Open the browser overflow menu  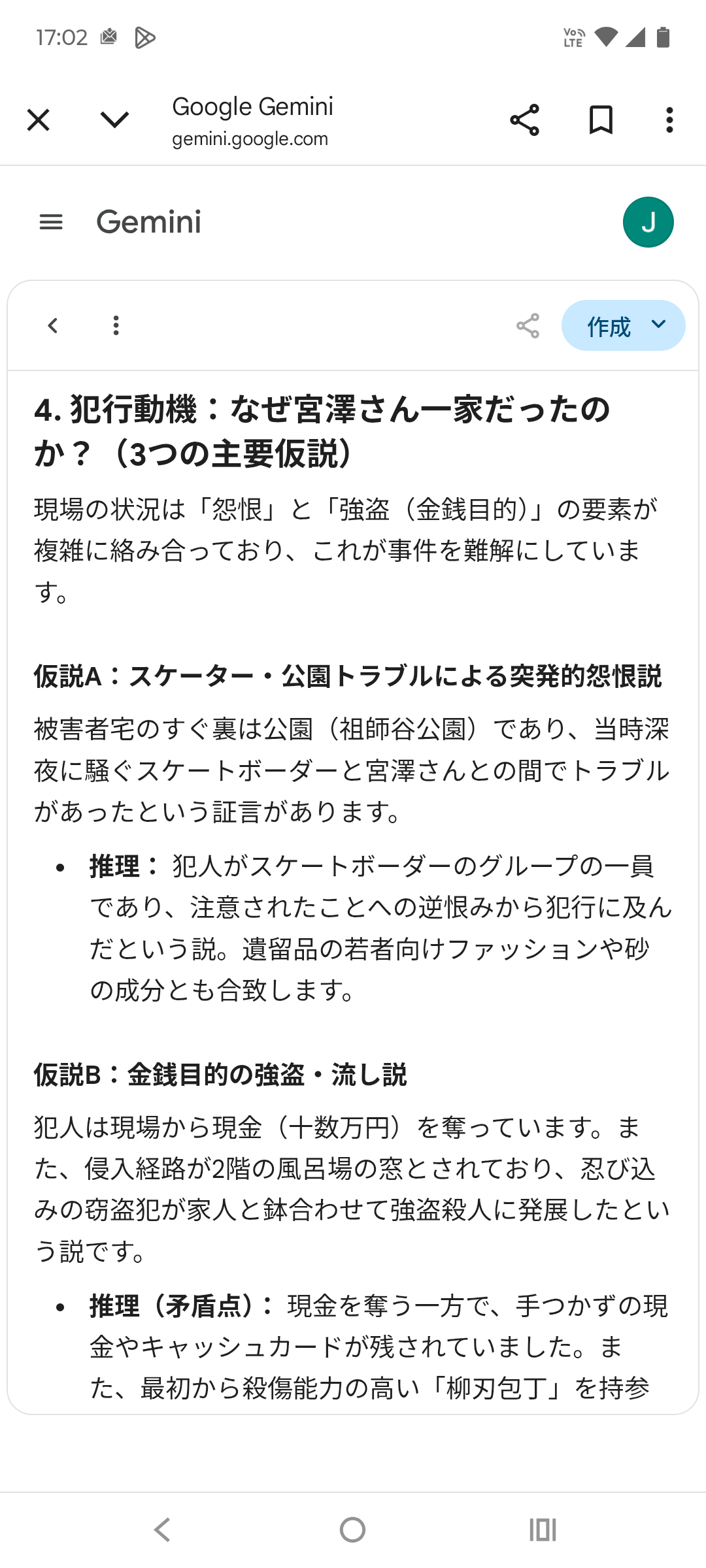669,120
